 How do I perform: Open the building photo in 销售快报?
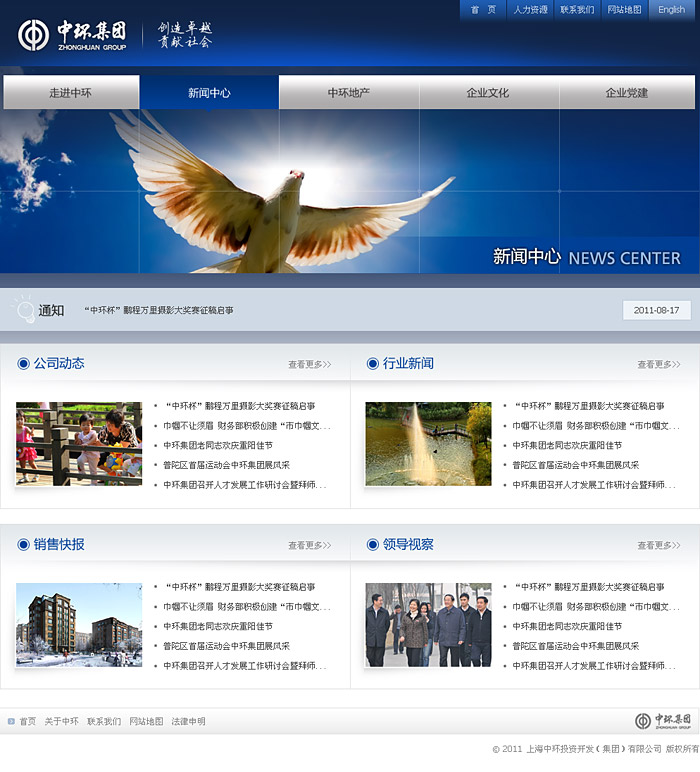[79, 625]
